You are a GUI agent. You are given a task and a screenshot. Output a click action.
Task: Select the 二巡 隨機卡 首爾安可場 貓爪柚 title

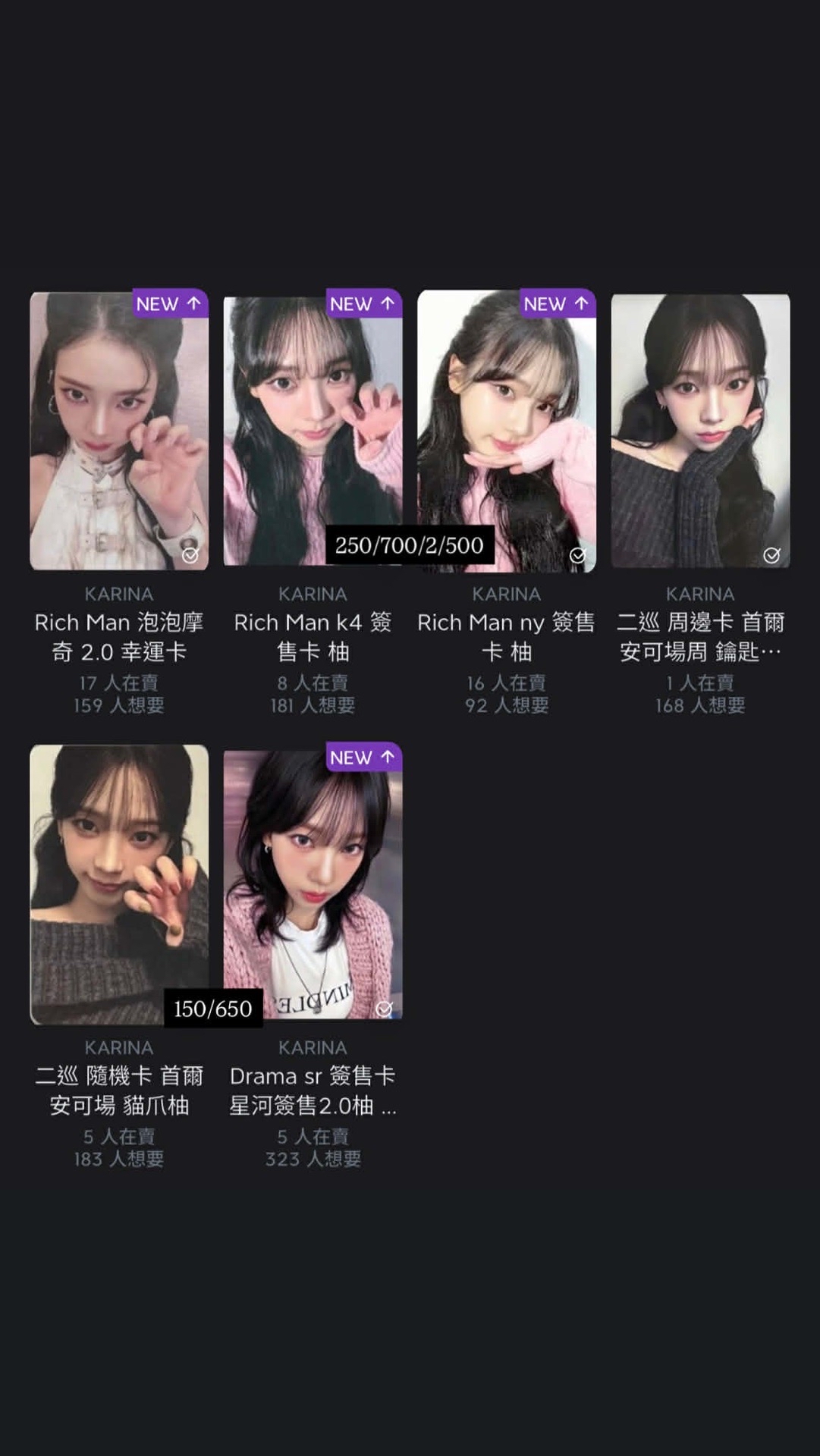point(119,1090)
